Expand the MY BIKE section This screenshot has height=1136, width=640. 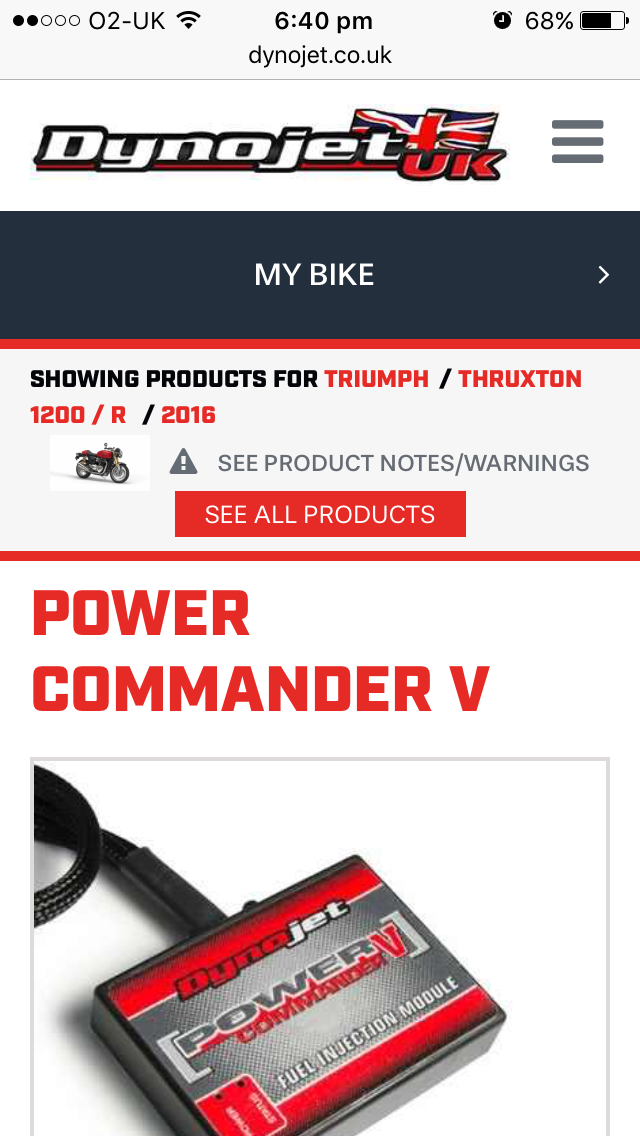click(x=320, y=275)
